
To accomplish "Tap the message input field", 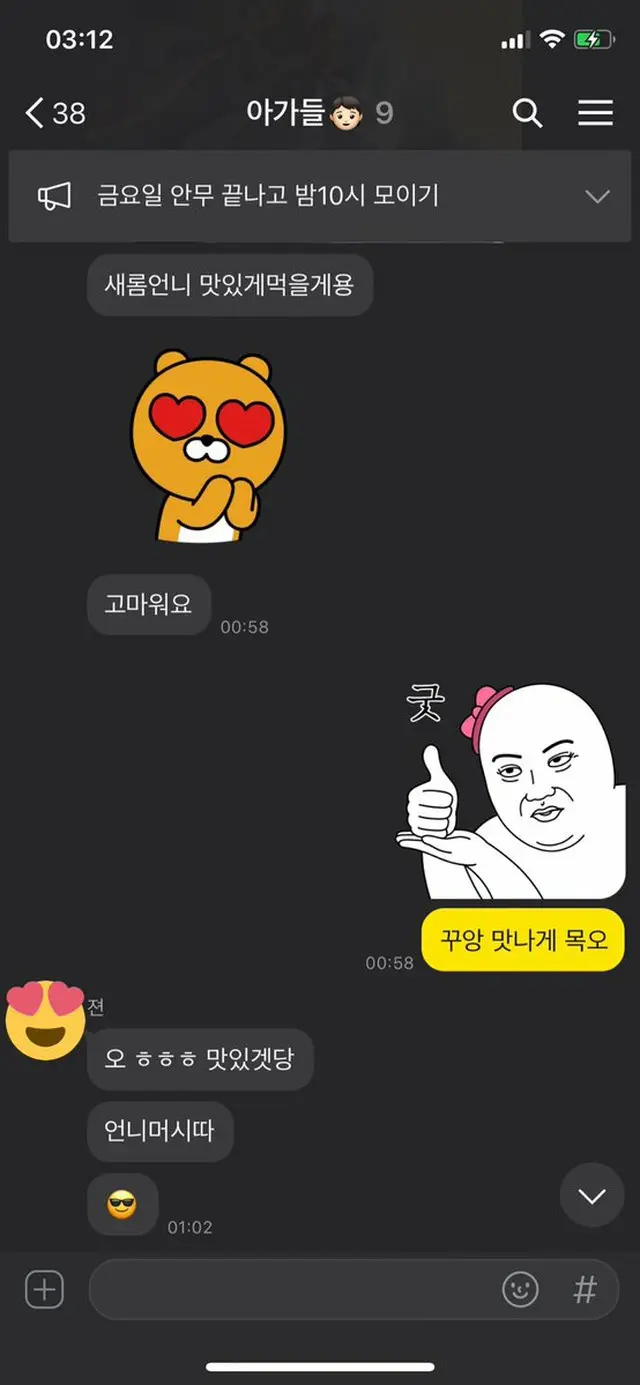I will click(x=290, y=1290).
